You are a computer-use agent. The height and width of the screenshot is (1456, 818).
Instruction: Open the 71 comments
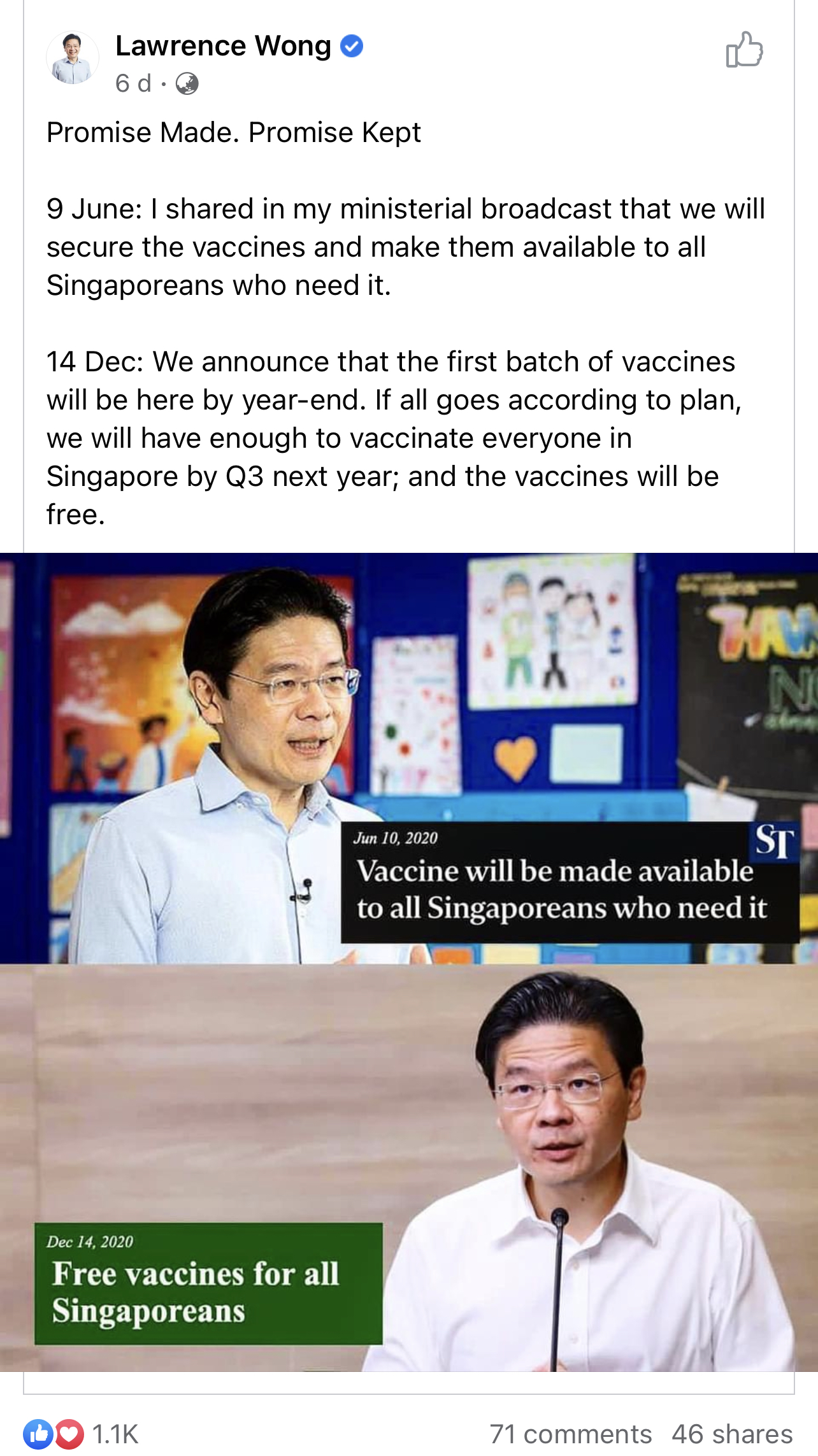570,1434
